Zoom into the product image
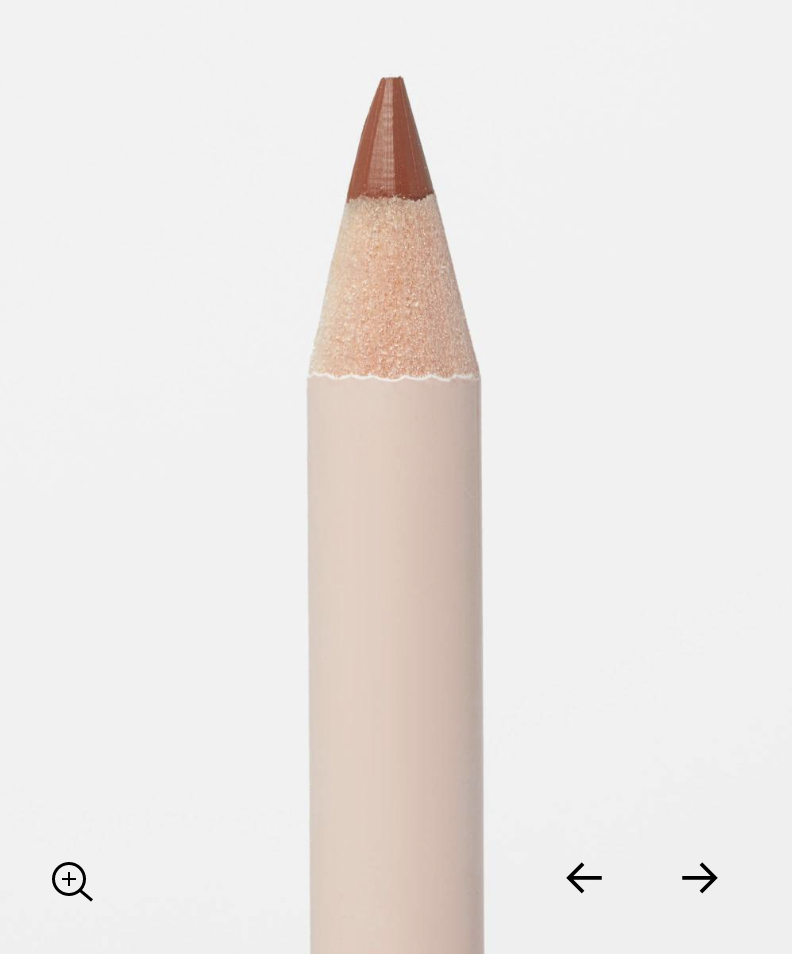Screen dimensions: 792x956 click(71, 881)
